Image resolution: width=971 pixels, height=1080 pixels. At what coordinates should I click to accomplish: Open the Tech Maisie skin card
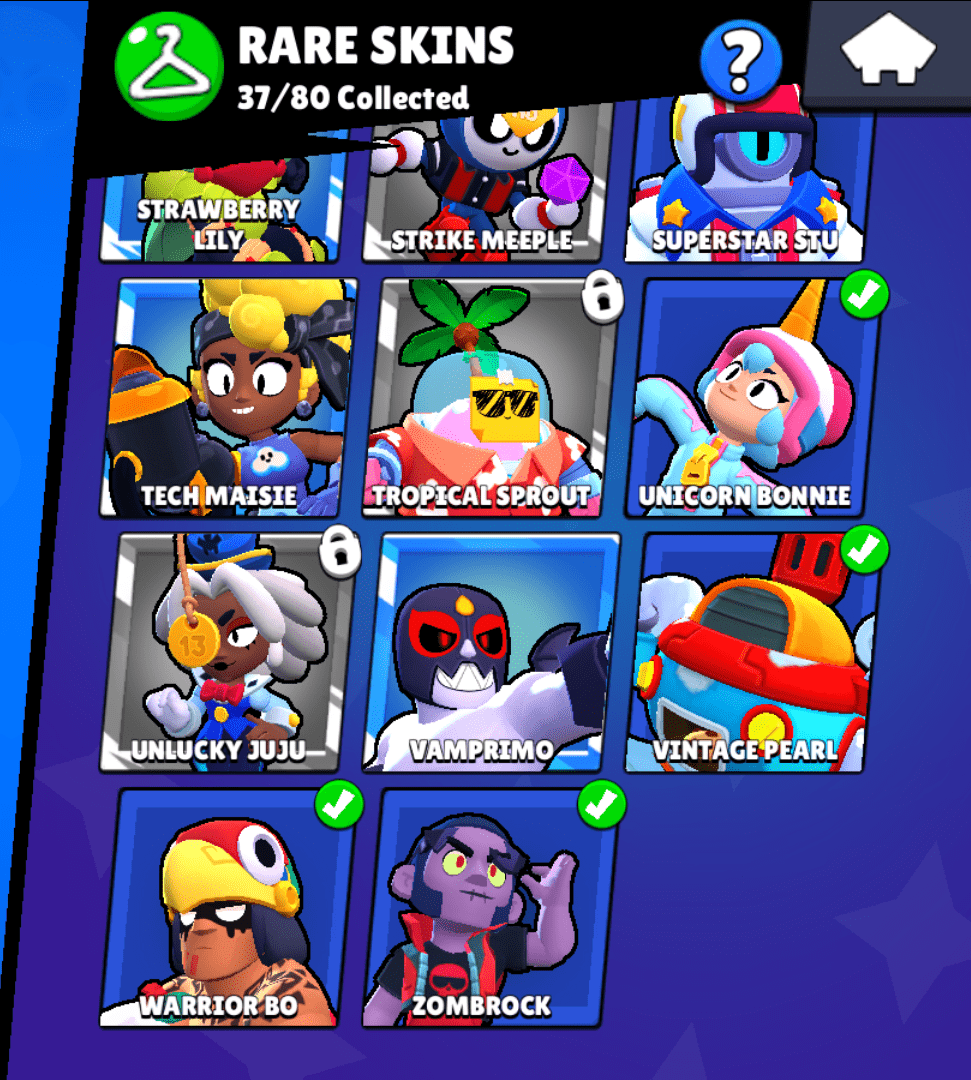click(226, 398)
